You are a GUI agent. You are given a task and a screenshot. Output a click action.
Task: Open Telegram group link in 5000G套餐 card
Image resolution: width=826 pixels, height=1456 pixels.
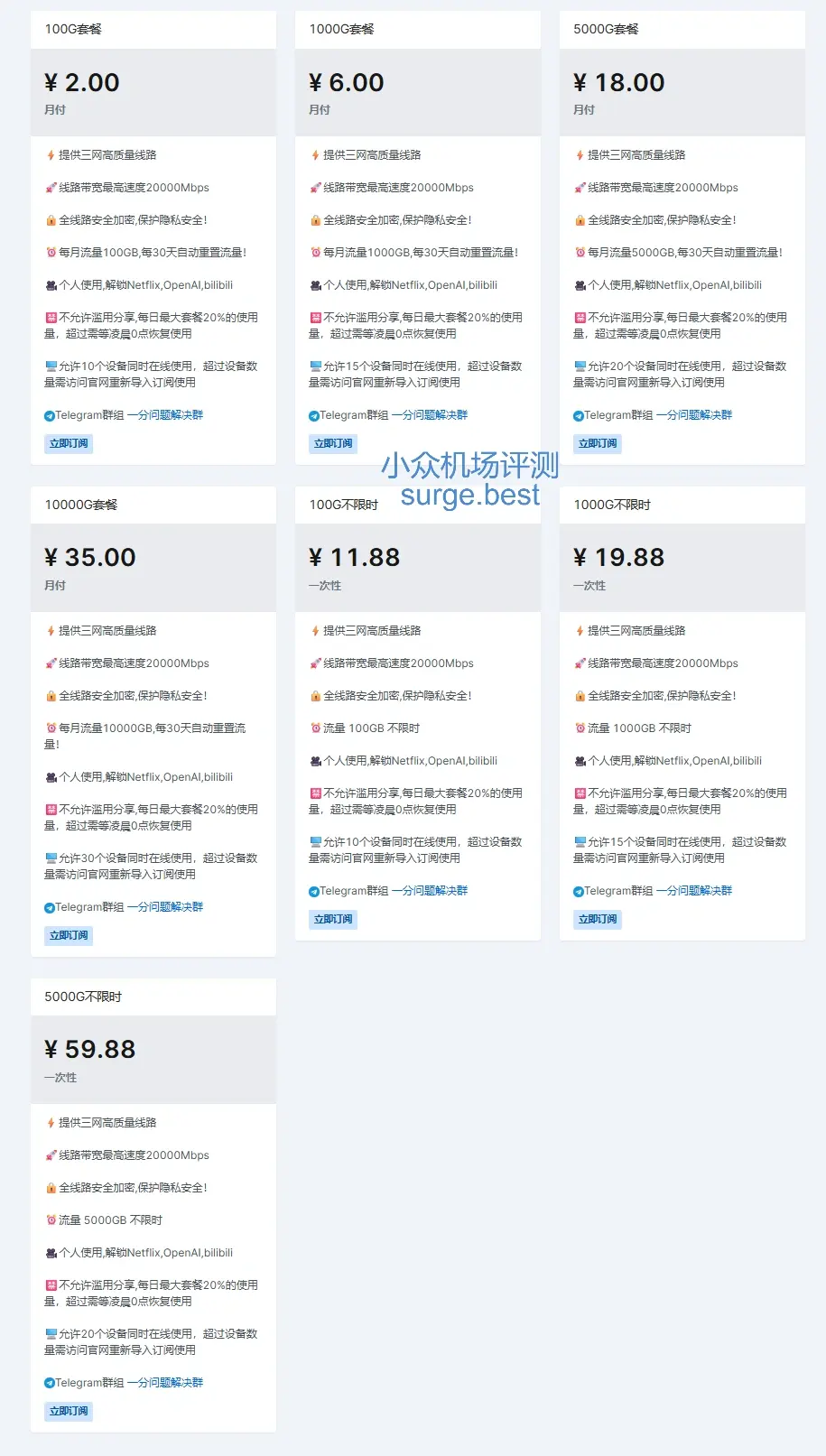(694, 415)
